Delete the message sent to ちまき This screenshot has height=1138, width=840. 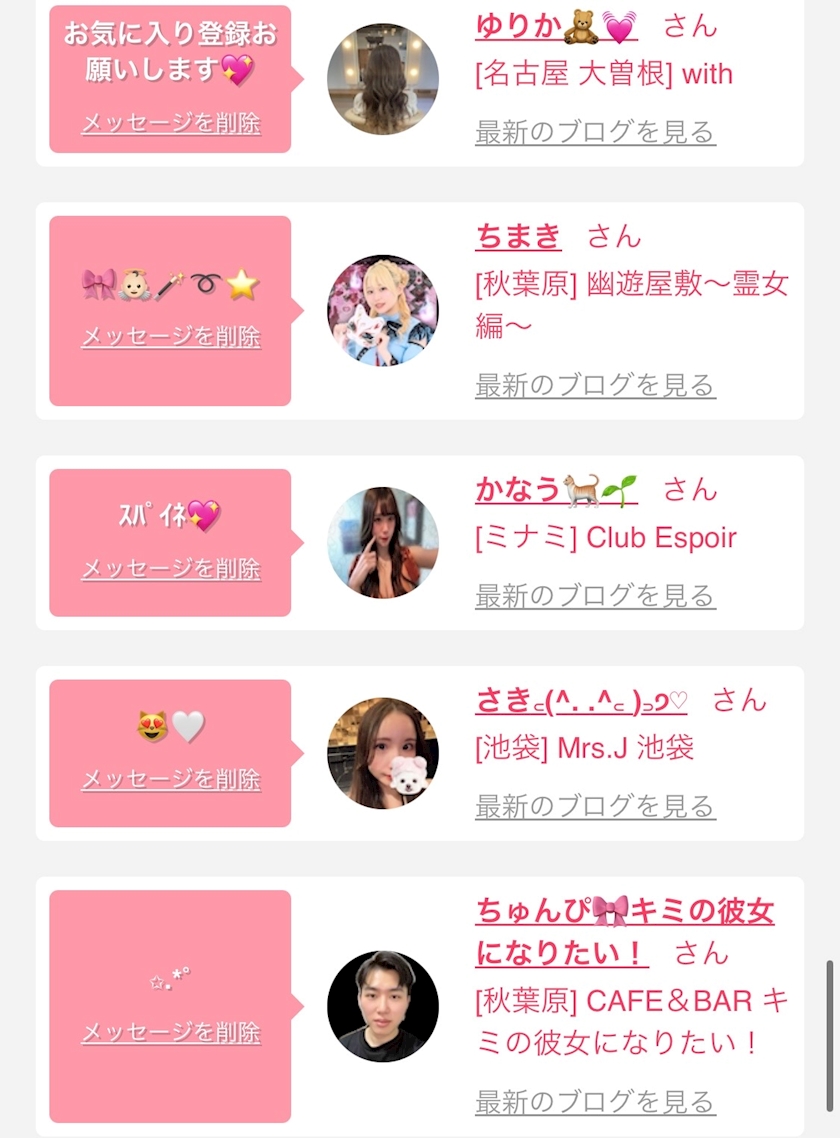(x=171, y=336)
